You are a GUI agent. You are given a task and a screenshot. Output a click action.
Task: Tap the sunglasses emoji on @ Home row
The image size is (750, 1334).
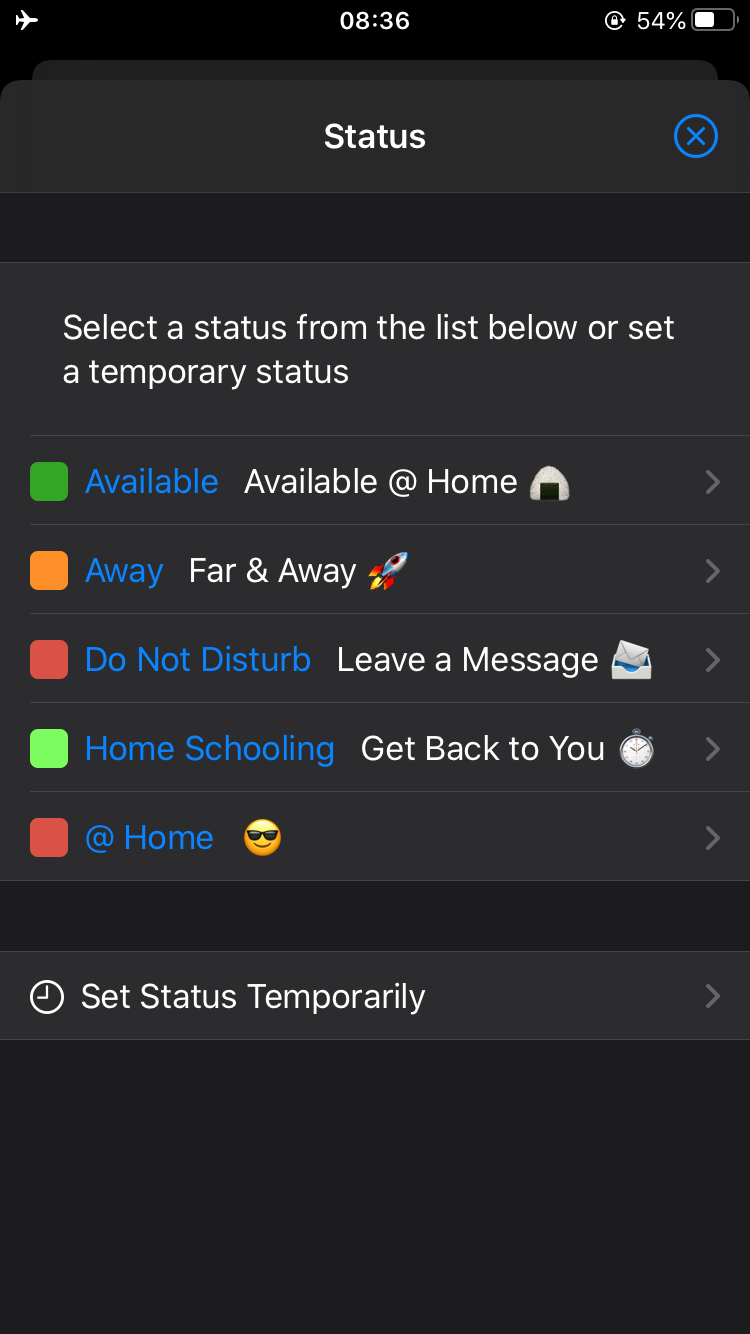coord(262,838)
